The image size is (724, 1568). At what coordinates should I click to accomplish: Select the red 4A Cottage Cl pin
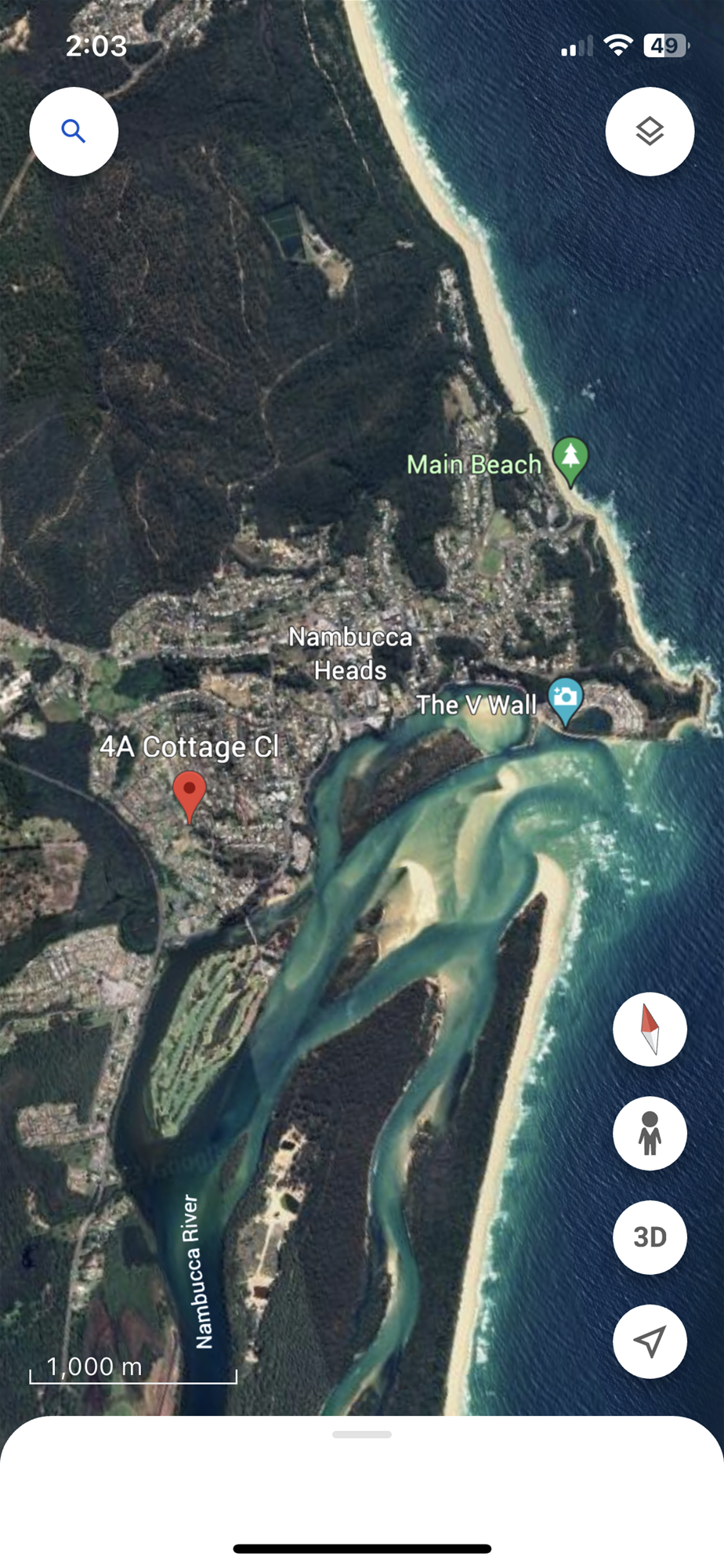point(190,793)
